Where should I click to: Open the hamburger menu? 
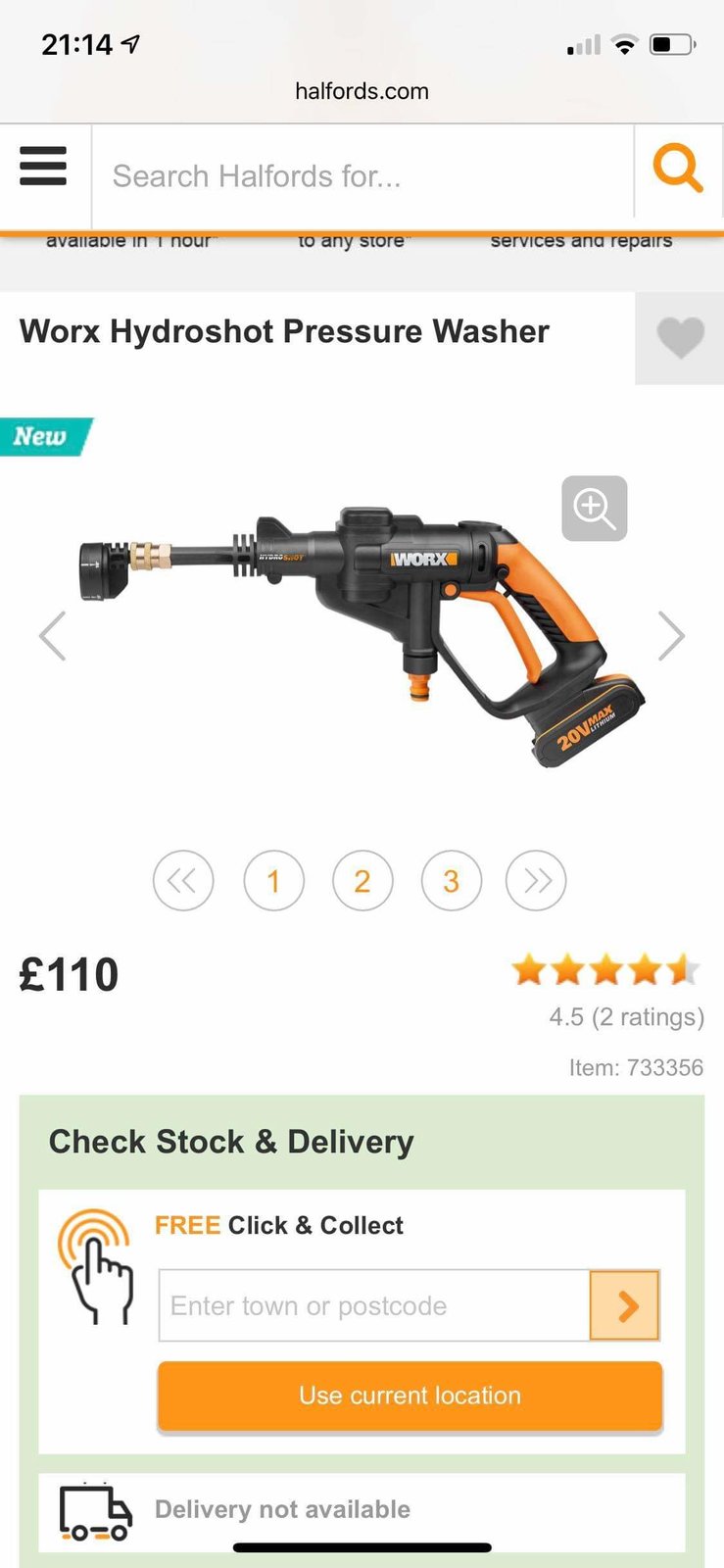tap(43, 167)
